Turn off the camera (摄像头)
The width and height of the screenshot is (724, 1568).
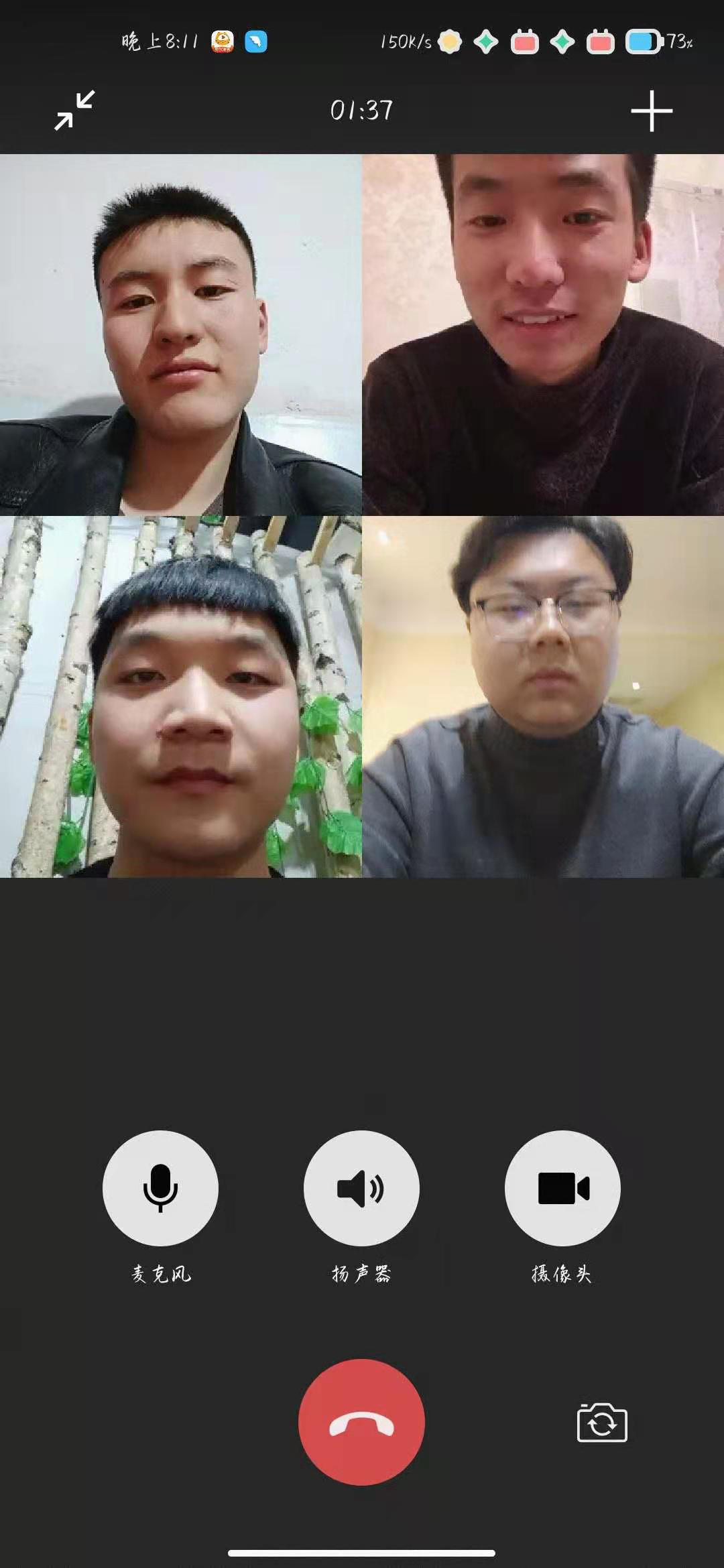coord(562,1187)
